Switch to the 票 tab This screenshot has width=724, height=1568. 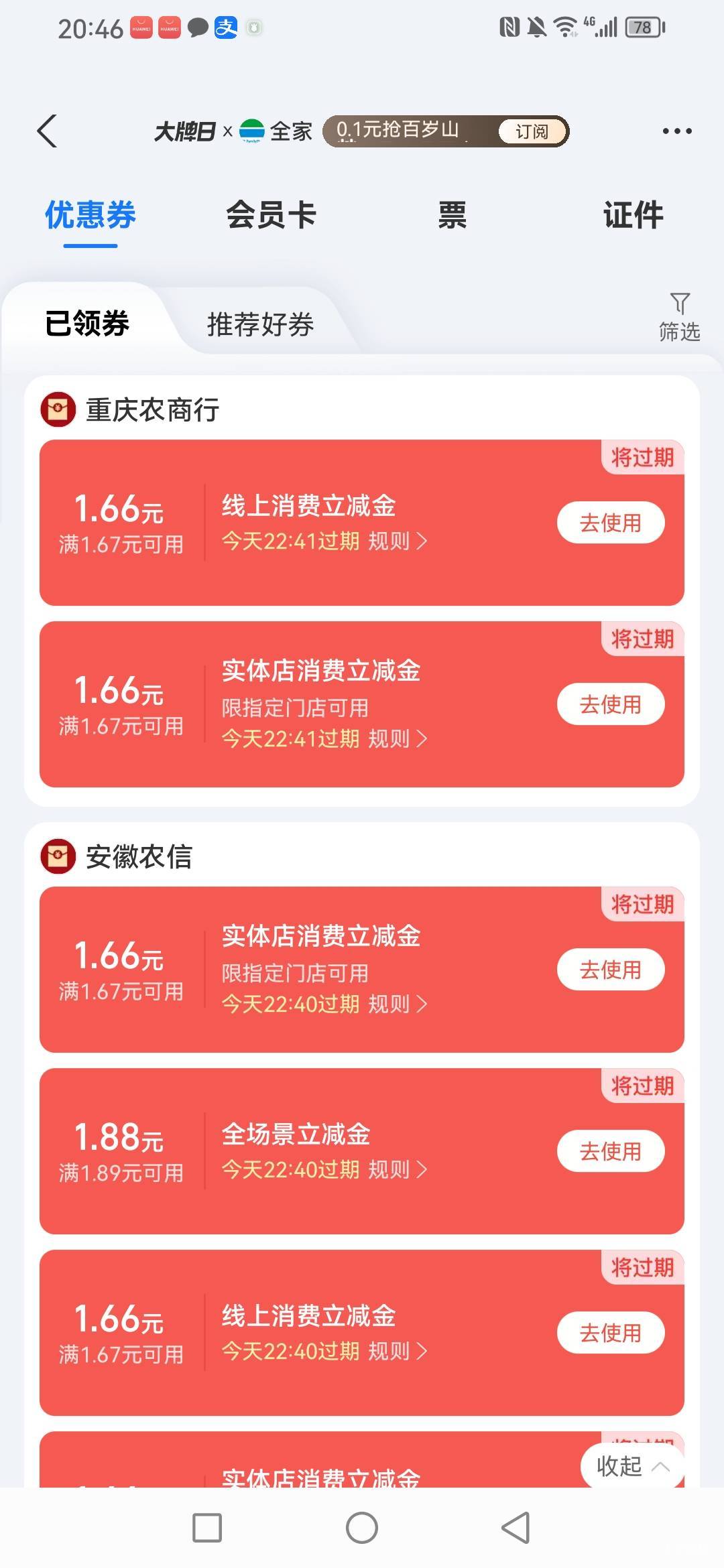pyautogui.click(x=452, y=215)
